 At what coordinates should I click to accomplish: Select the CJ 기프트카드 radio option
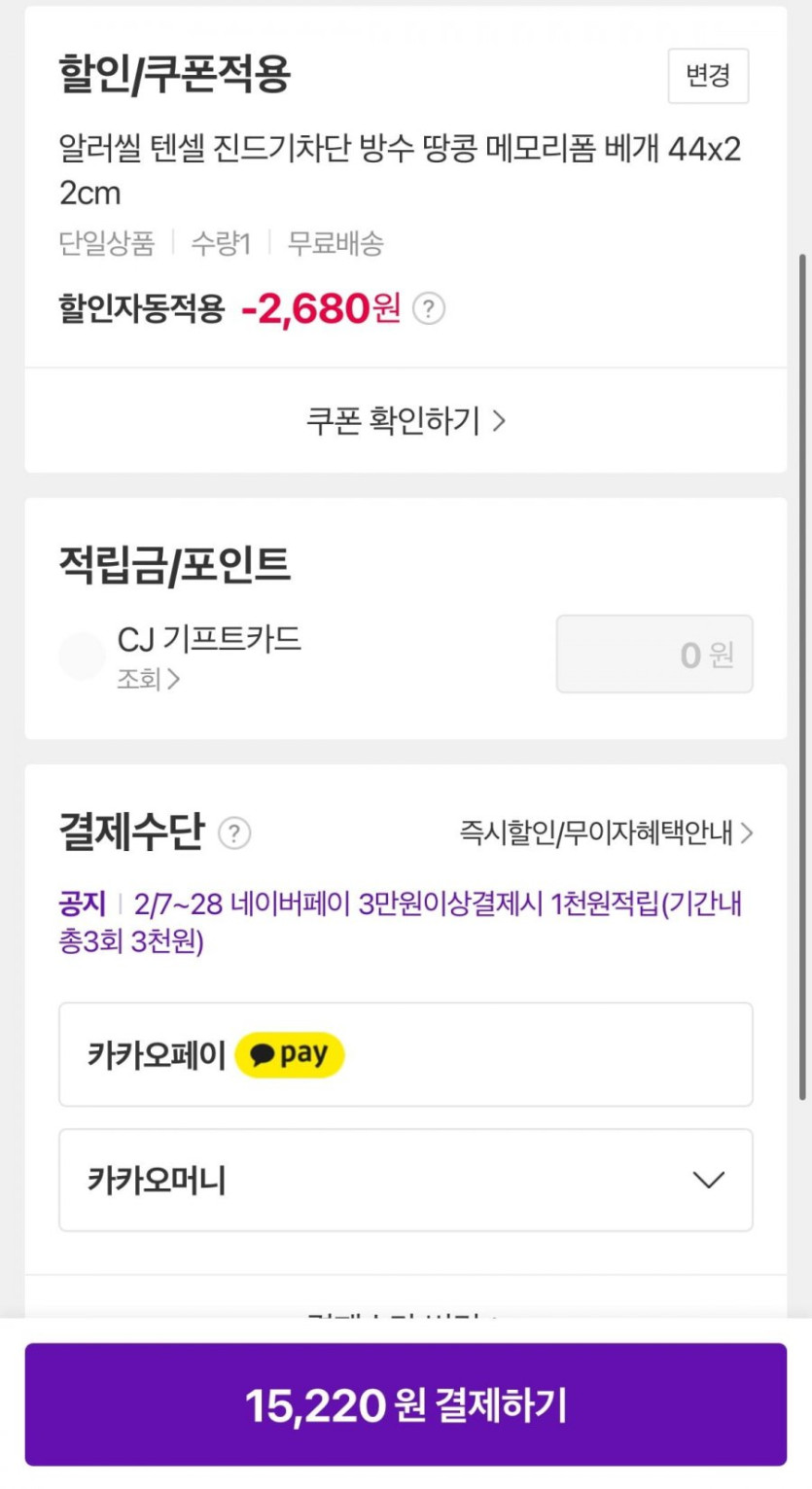pos(82,656)
